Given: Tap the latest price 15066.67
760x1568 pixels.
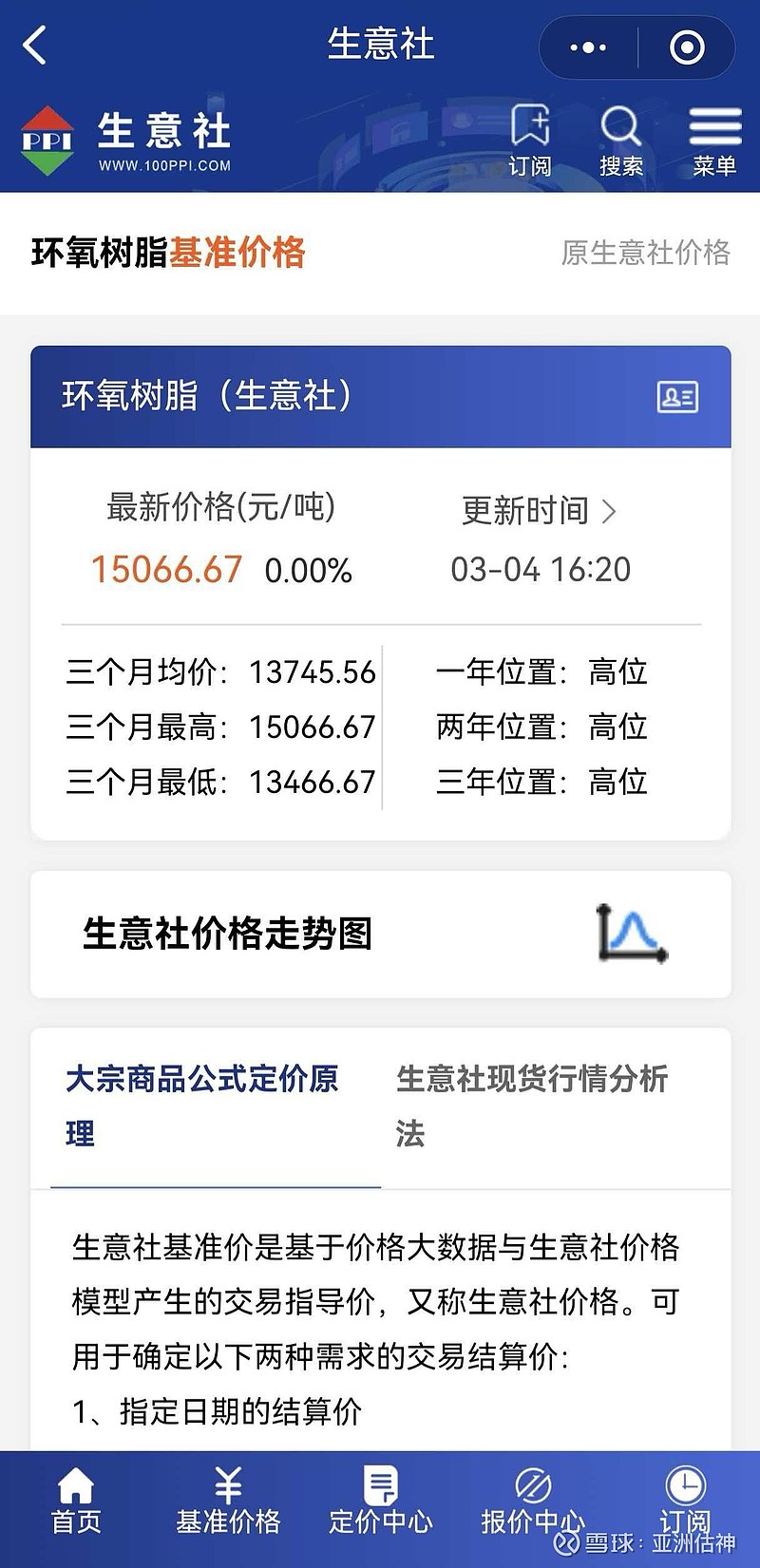Looking at the screenshot, I should pyautogui.click(x=166, y=569).
